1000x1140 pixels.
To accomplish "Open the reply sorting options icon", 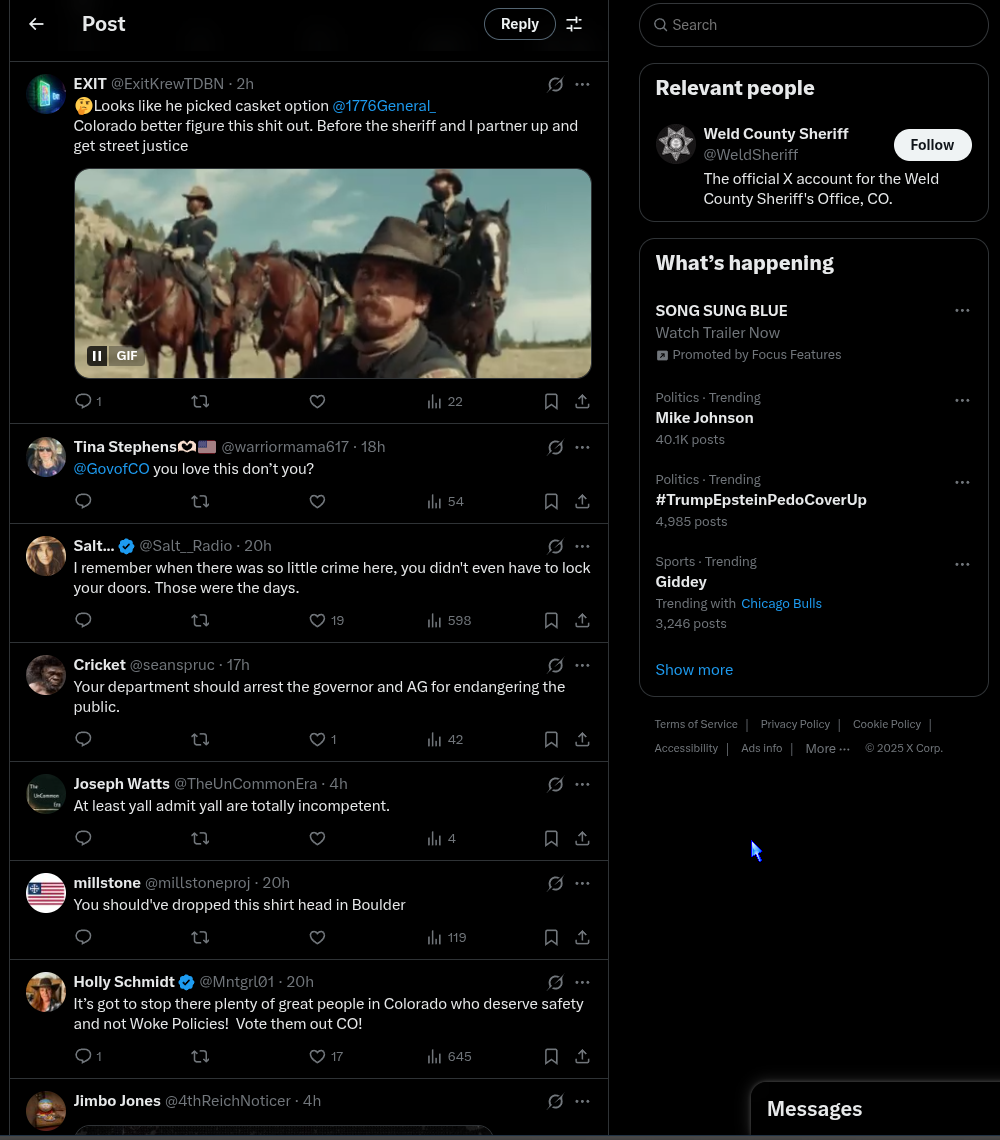I will (x=574, y=24).
